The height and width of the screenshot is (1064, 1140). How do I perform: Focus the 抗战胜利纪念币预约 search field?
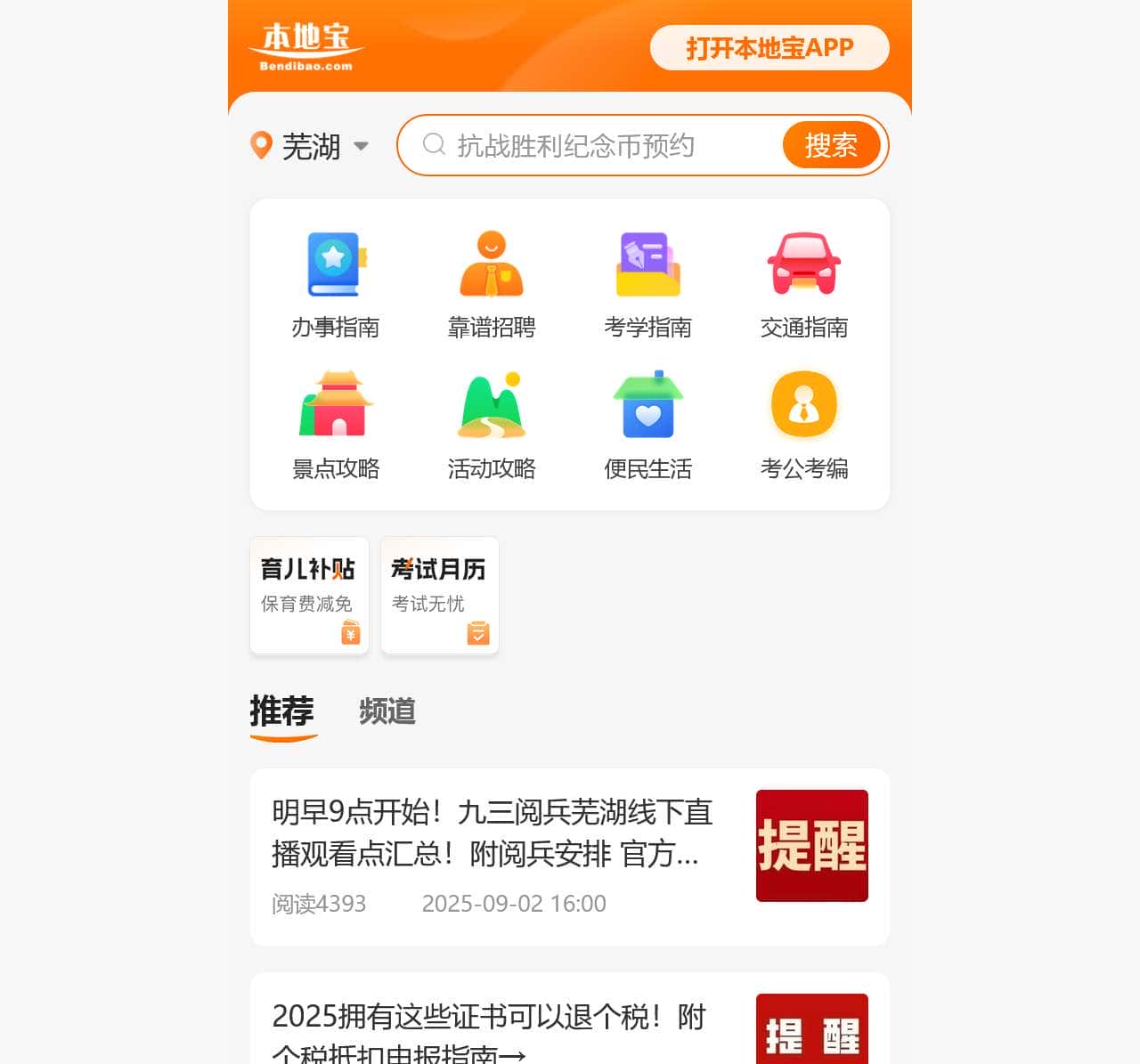pyautogui.click(x=588, y=146)
